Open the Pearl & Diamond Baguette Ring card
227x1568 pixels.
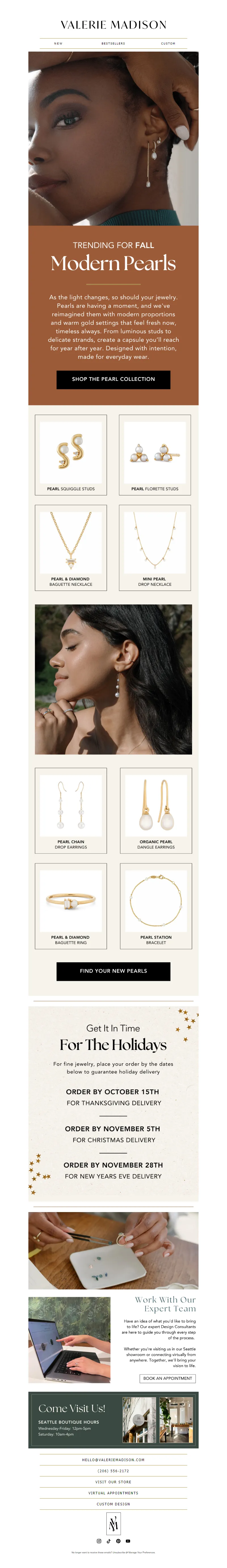[71, 905]
